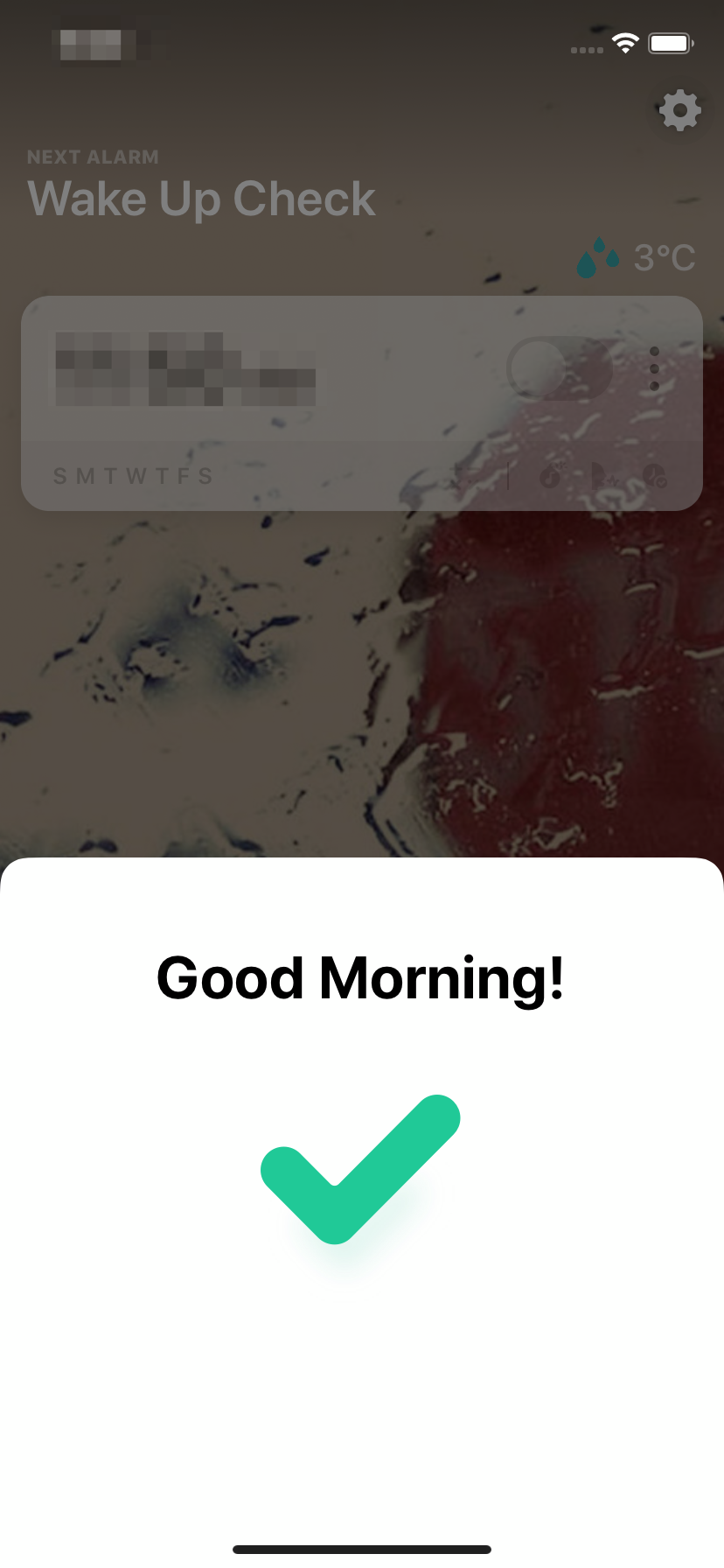Image resolution: width=724 pixels, height=1568 pixels.
Task: Open settings via the gear icon
Action: click(x=679, y=111)
